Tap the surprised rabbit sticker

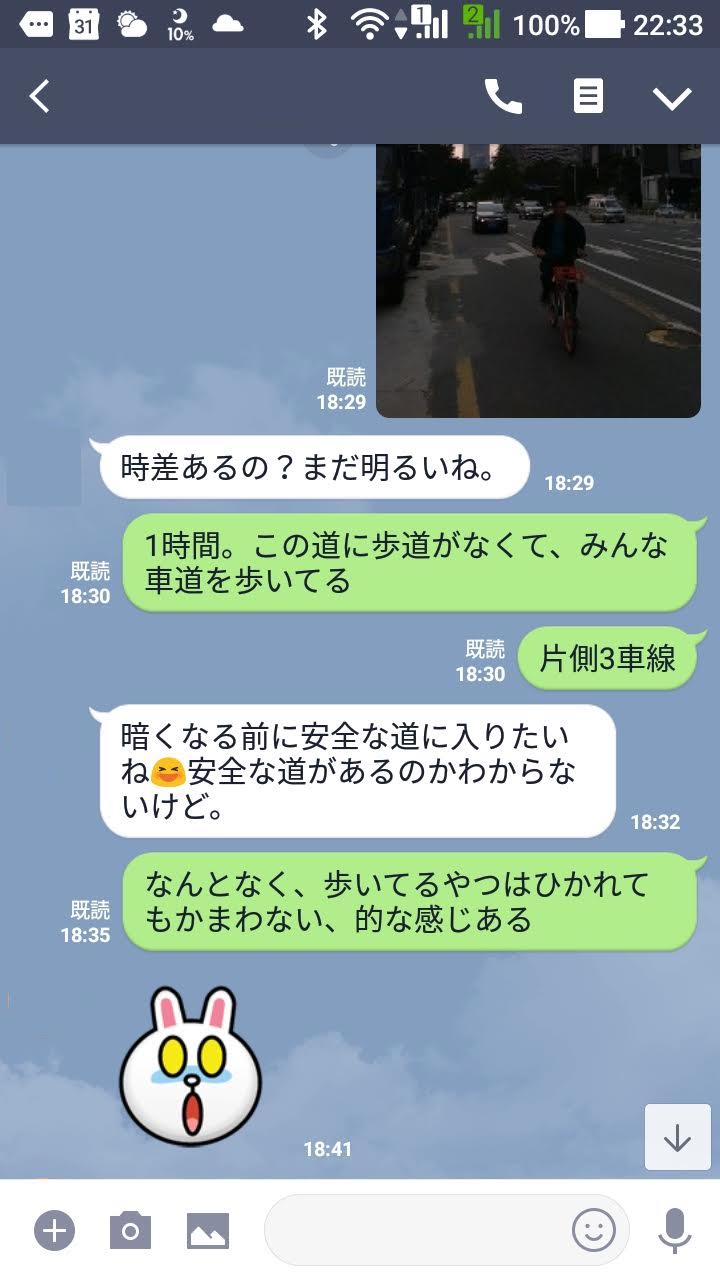click(190, 1066)
